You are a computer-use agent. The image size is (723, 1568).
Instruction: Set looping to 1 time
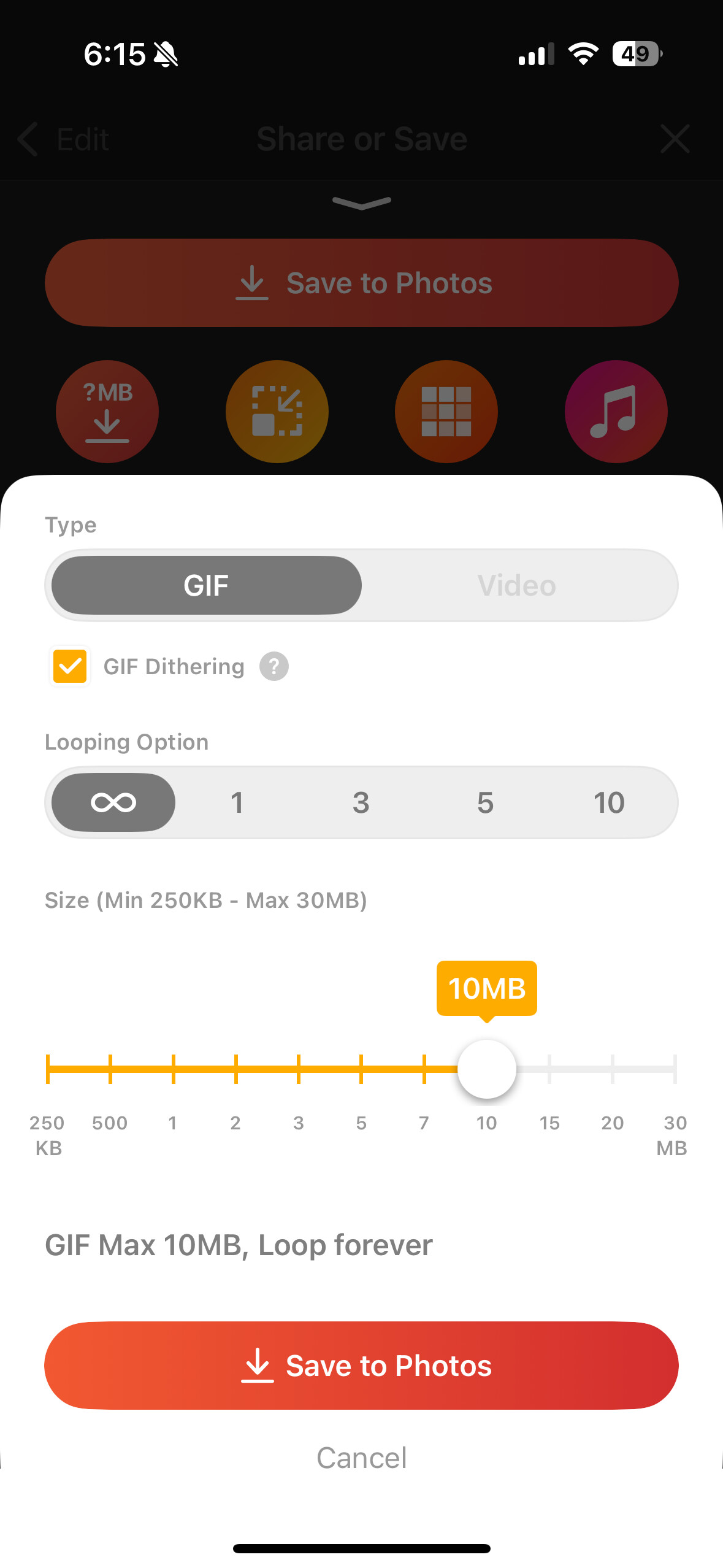pyautogui.click(x=237, y=802)
